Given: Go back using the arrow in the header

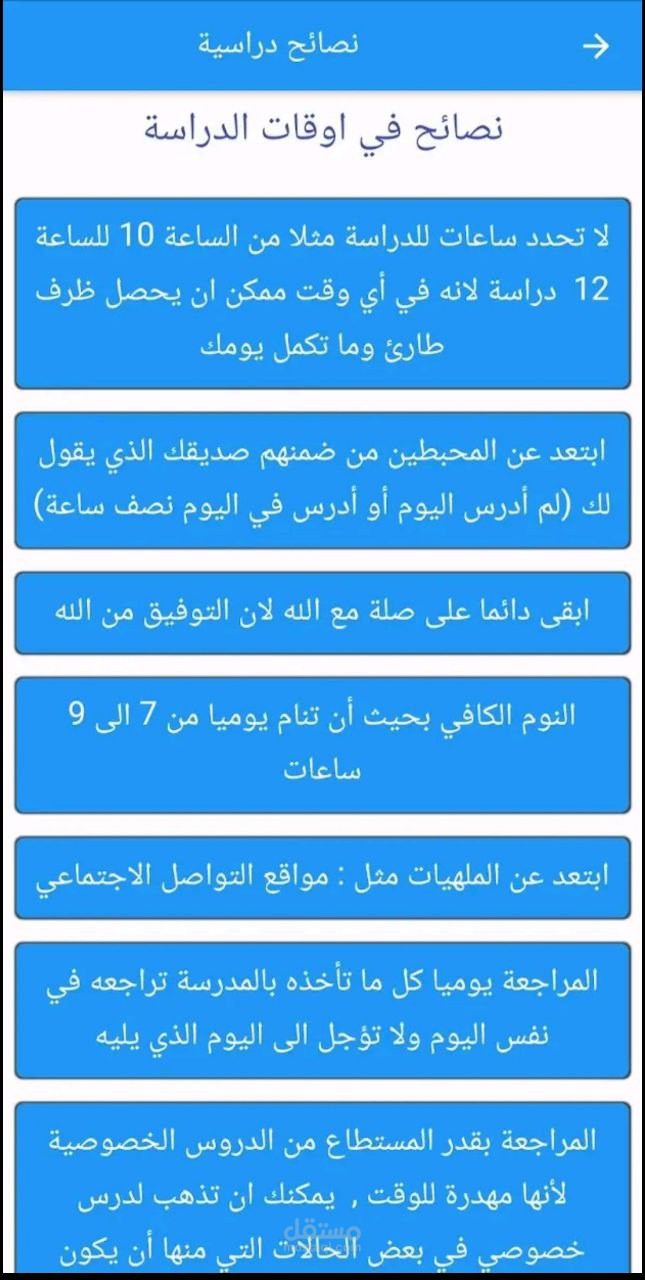Looking at the screenshot, I should tap(596, 47).
